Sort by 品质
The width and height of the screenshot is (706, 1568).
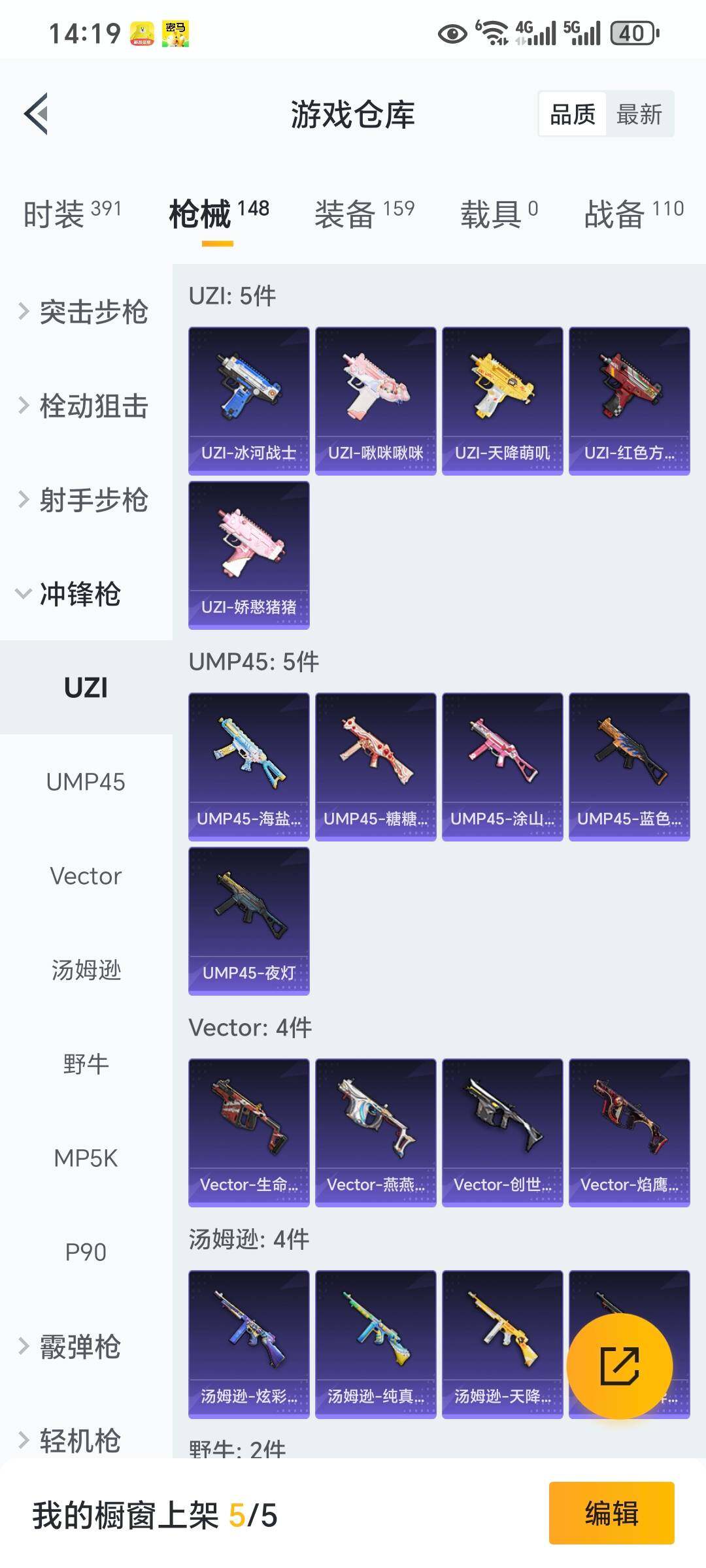point(573,114)
